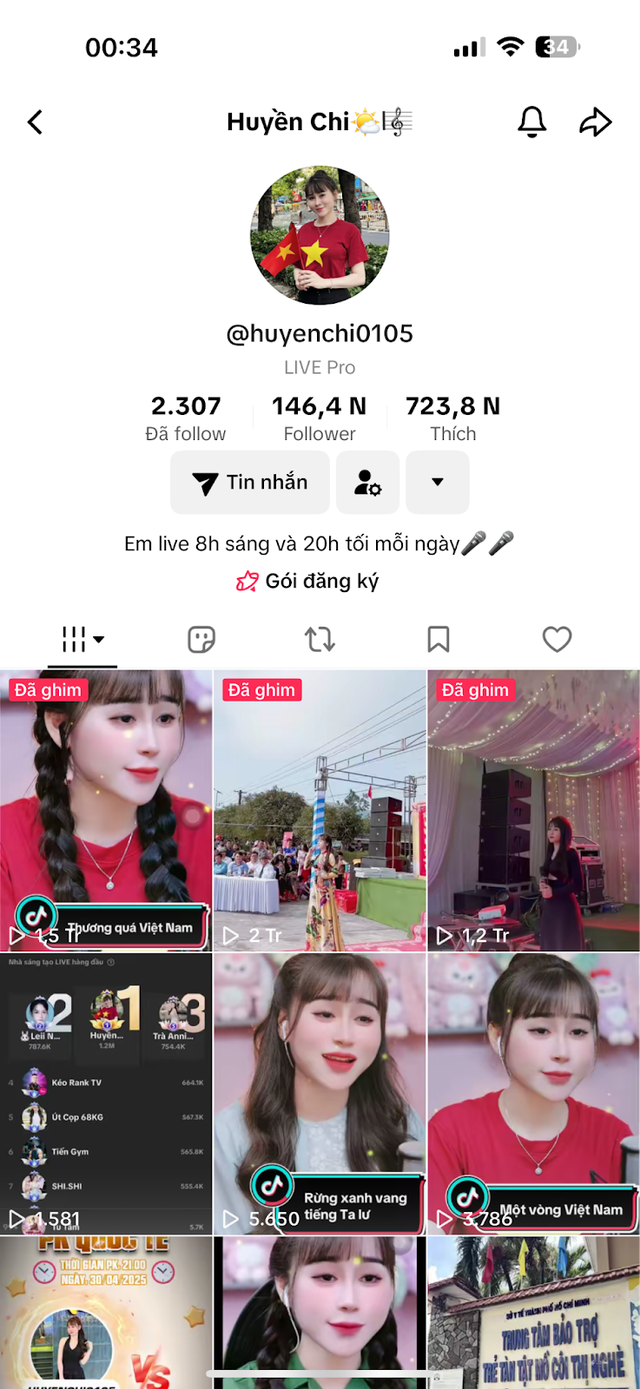Share this profile via arrow icon

[x=595, y=122]
